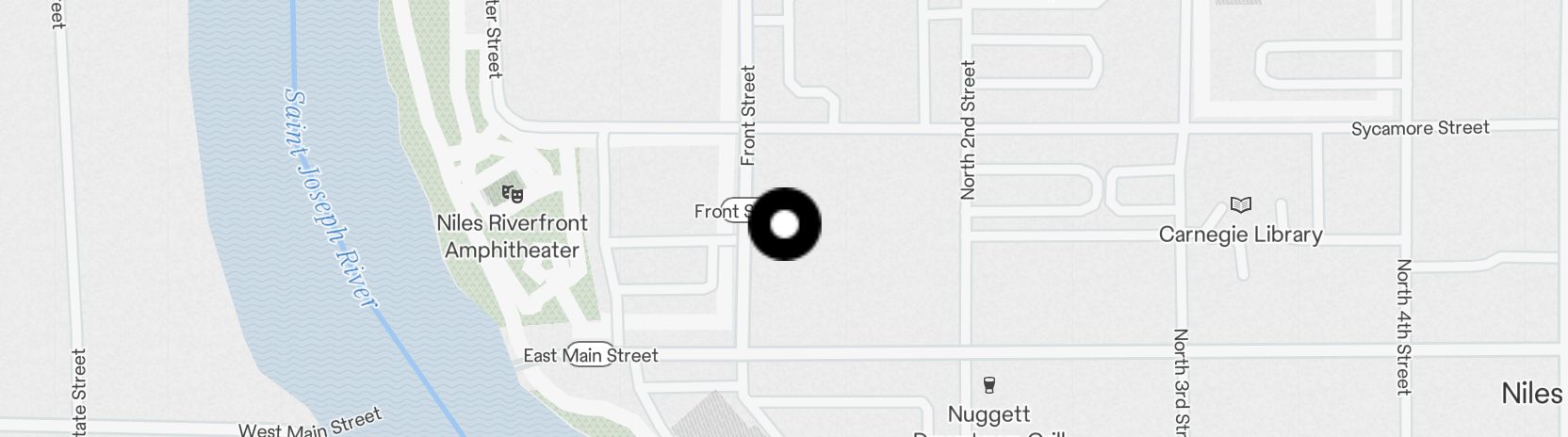This screenshot has width=1568, height=437.
Task: Select the Carnegie Library map marker
Action: pyautogui.click(x=1241, y=205)
